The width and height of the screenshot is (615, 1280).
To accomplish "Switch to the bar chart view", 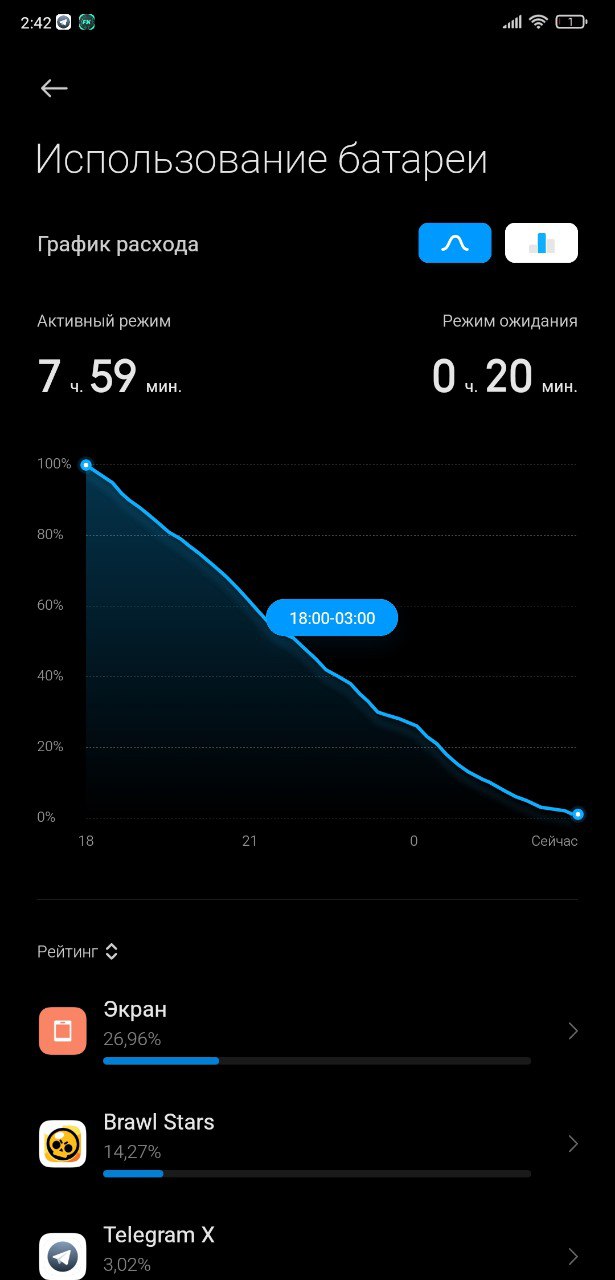I will pyautogui.click(x=541, y=243).
